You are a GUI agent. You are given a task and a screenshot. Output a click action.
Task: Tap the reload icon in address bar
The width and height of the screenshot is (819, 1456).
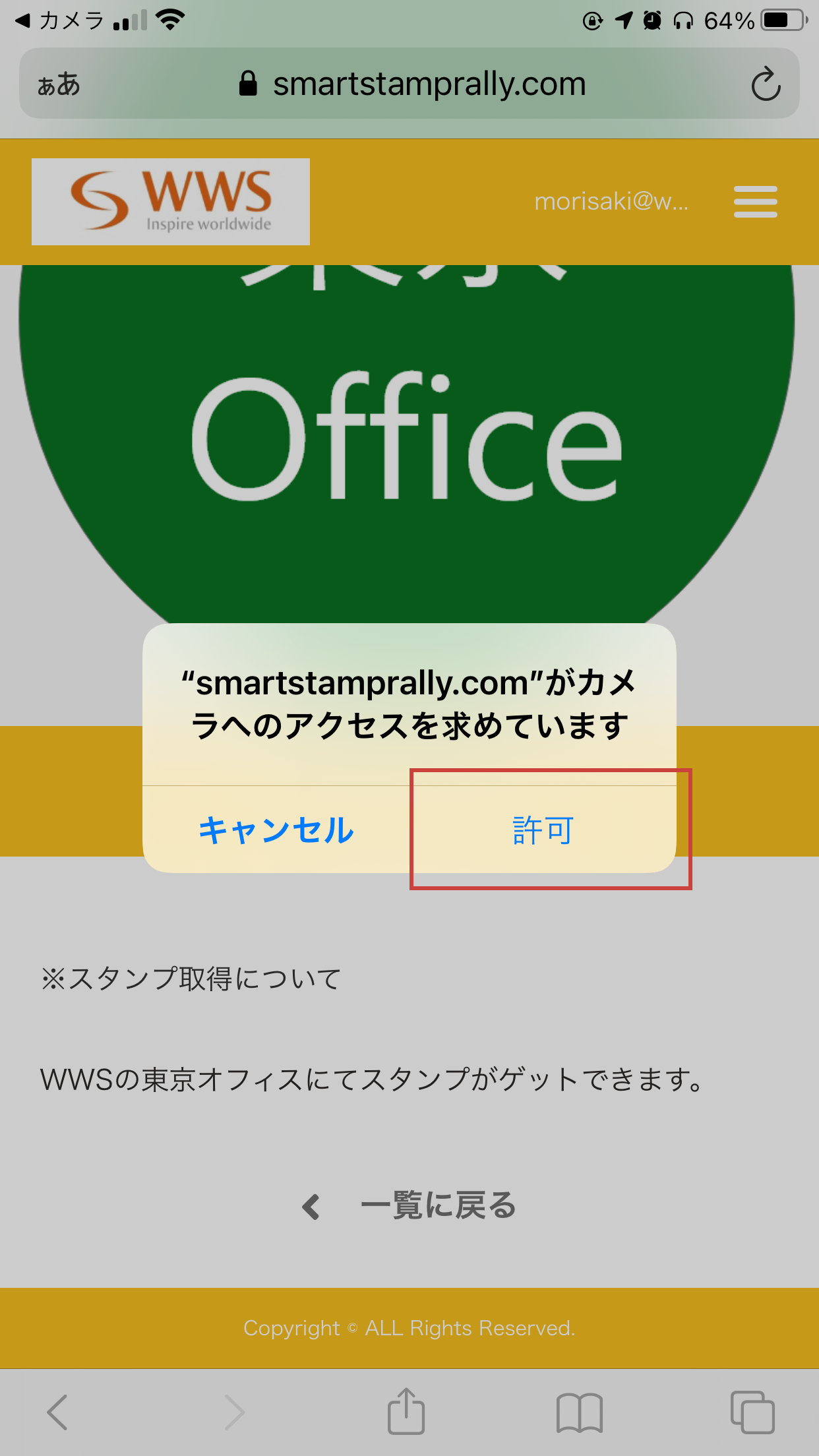[x=766, y=84]
